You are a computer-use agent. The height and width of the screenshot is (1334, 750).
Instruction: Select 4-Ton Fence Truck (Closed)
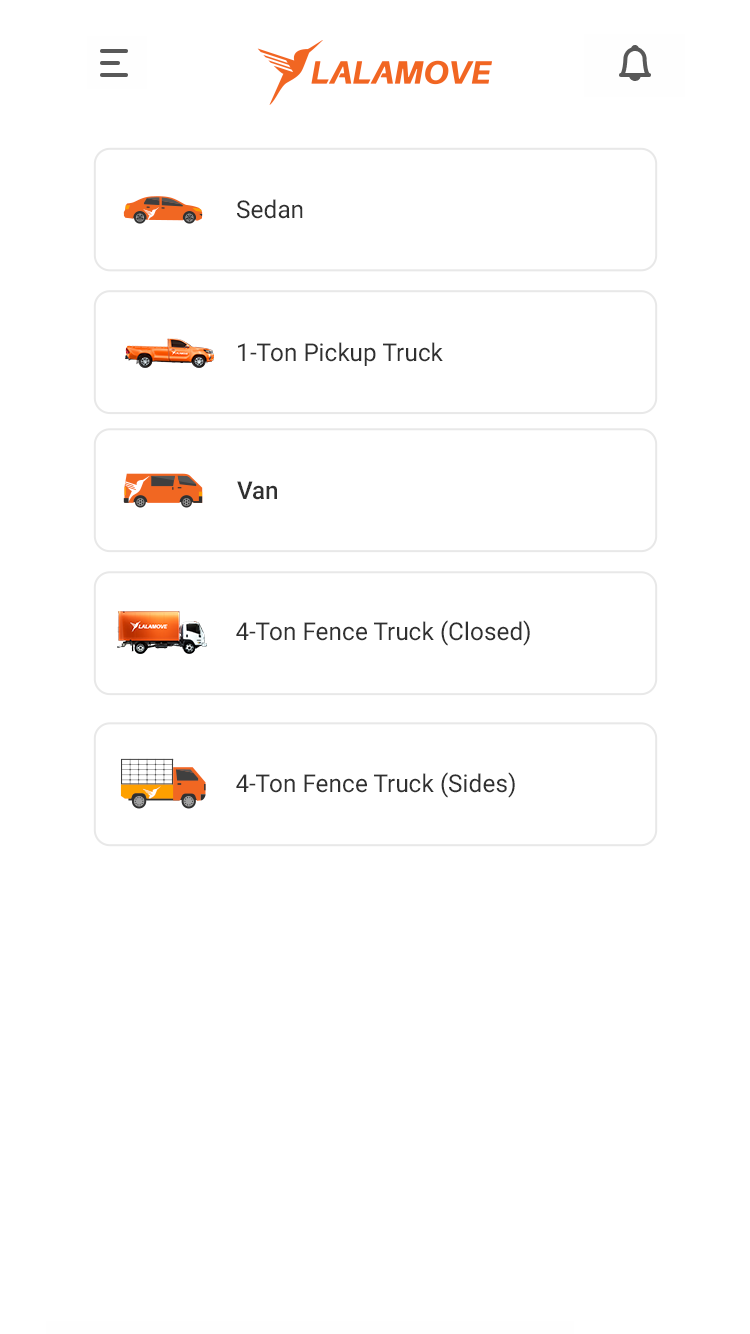tap(375, 633)
